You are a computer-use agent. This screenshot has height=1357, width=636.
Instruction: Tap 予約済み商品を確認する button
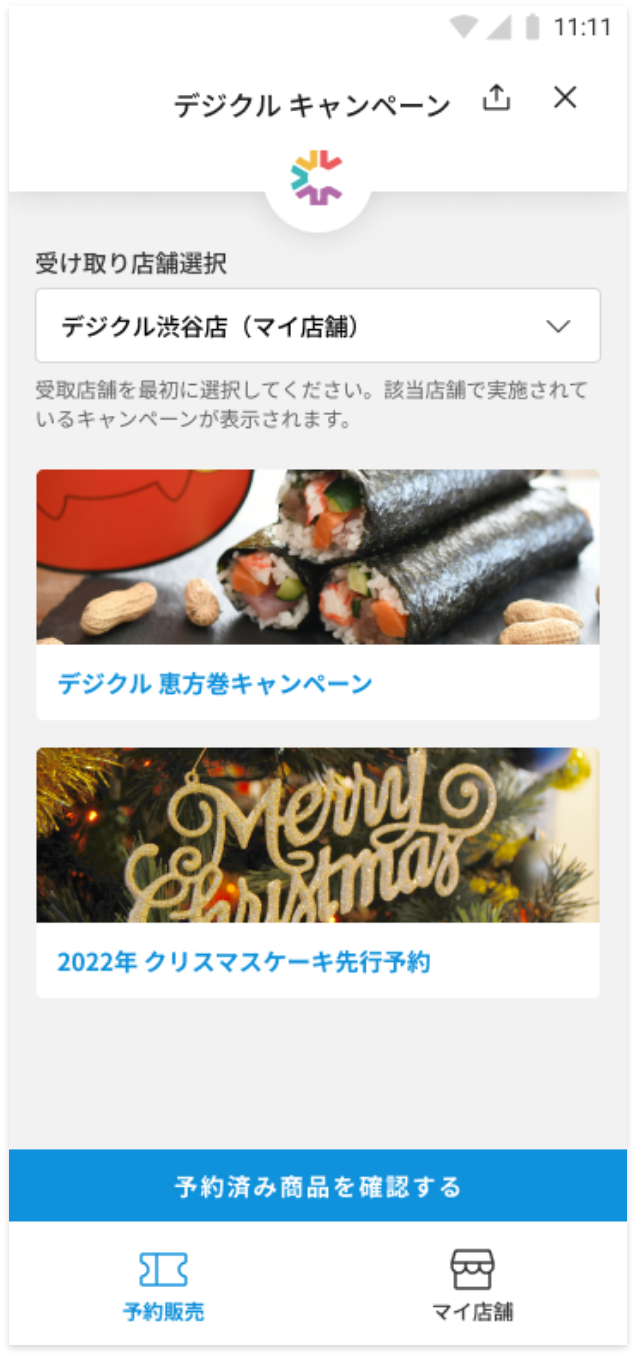(x=318, y=1186)
